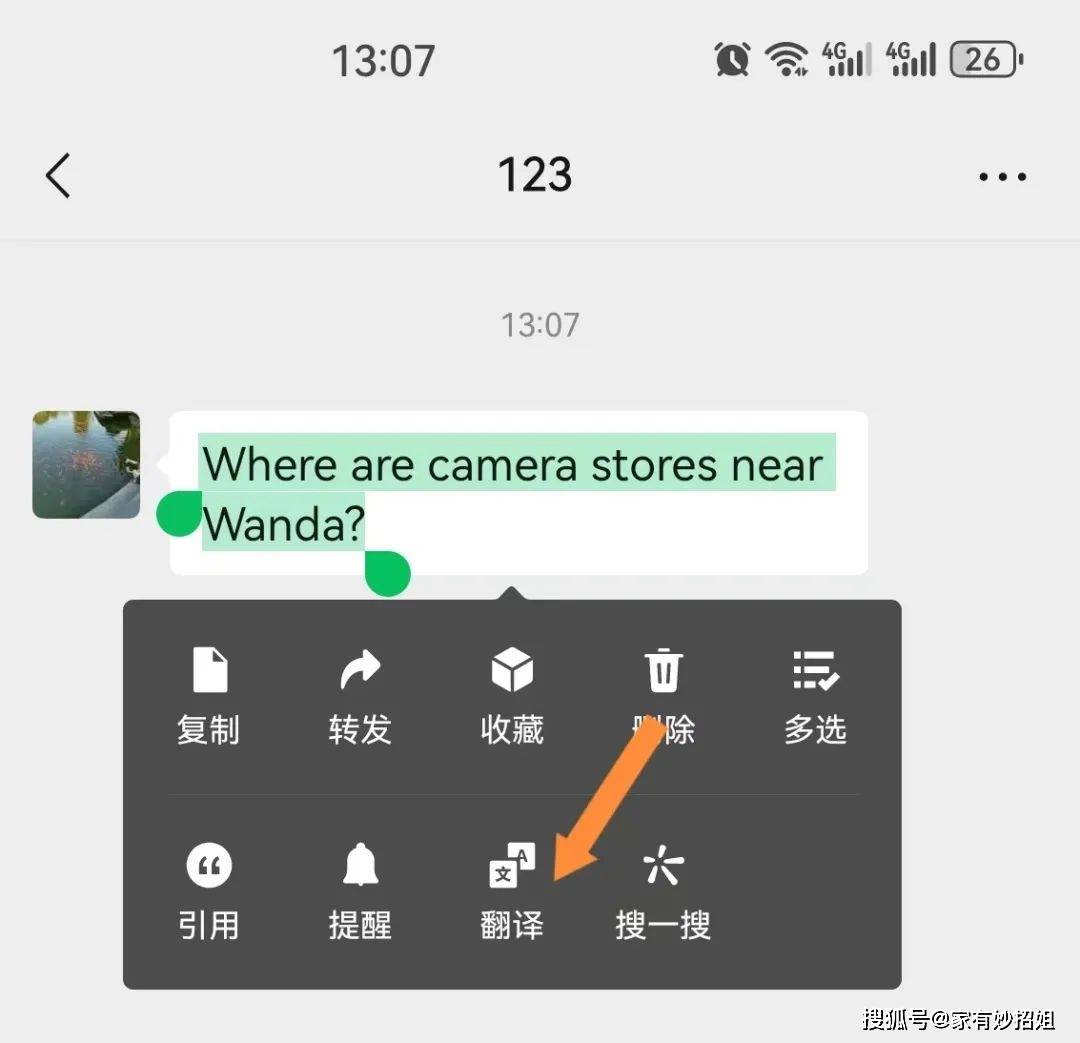Search the selected text via 搜一搜
Image resolution: width=1080 pixels, height=1043 pixels.
(x=663, y=890)
